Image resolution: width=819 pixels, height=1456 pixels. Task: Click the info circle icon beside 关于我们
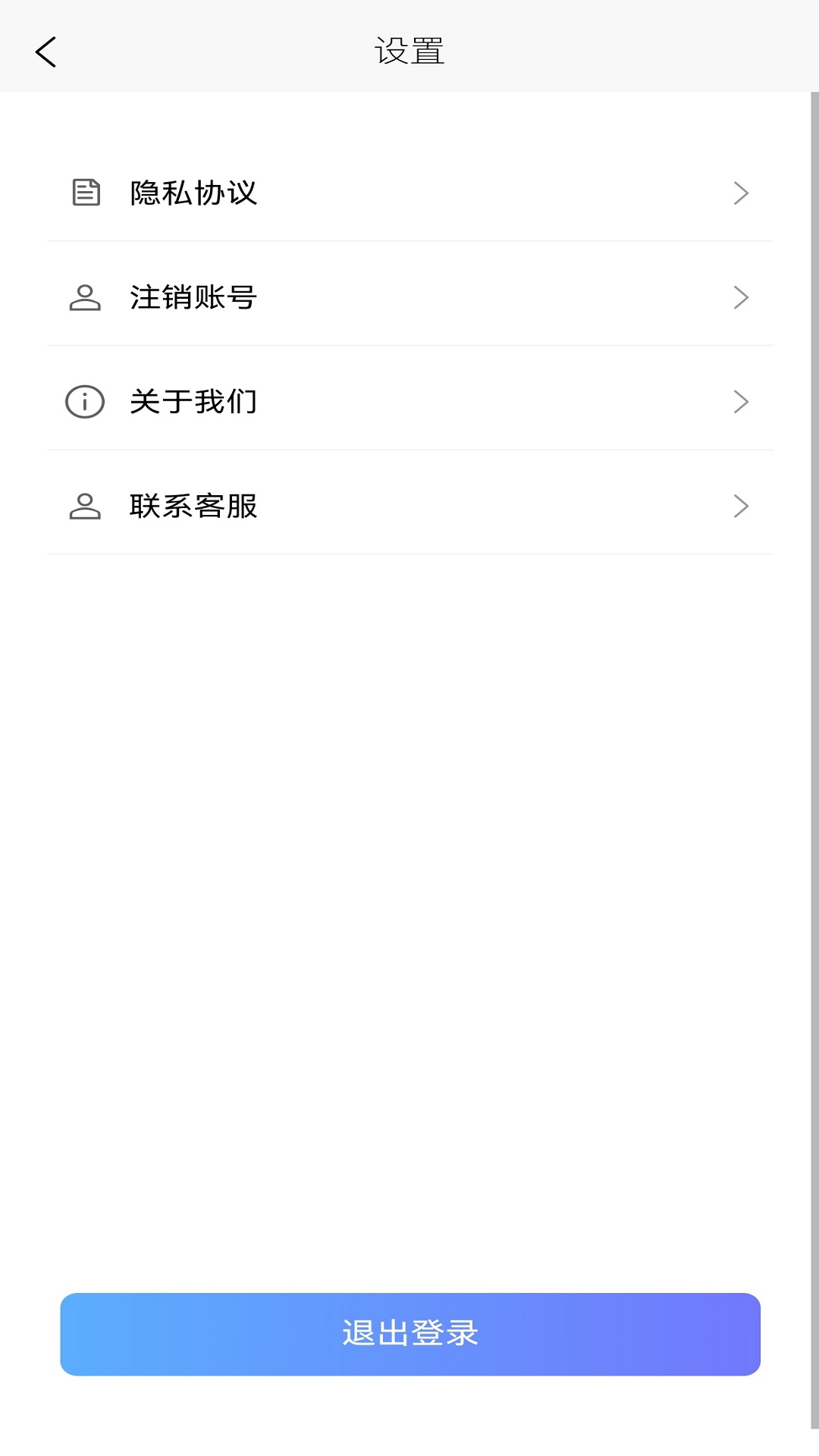pos(84,402)
